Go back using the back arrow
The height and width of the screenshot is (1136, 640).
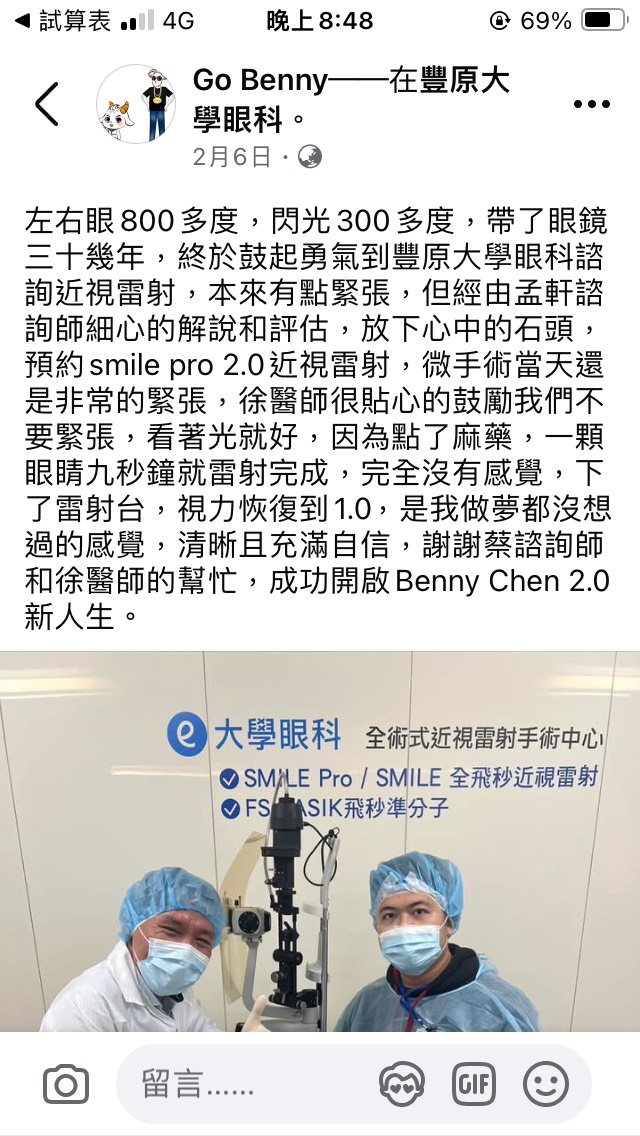tap(46, 104)
